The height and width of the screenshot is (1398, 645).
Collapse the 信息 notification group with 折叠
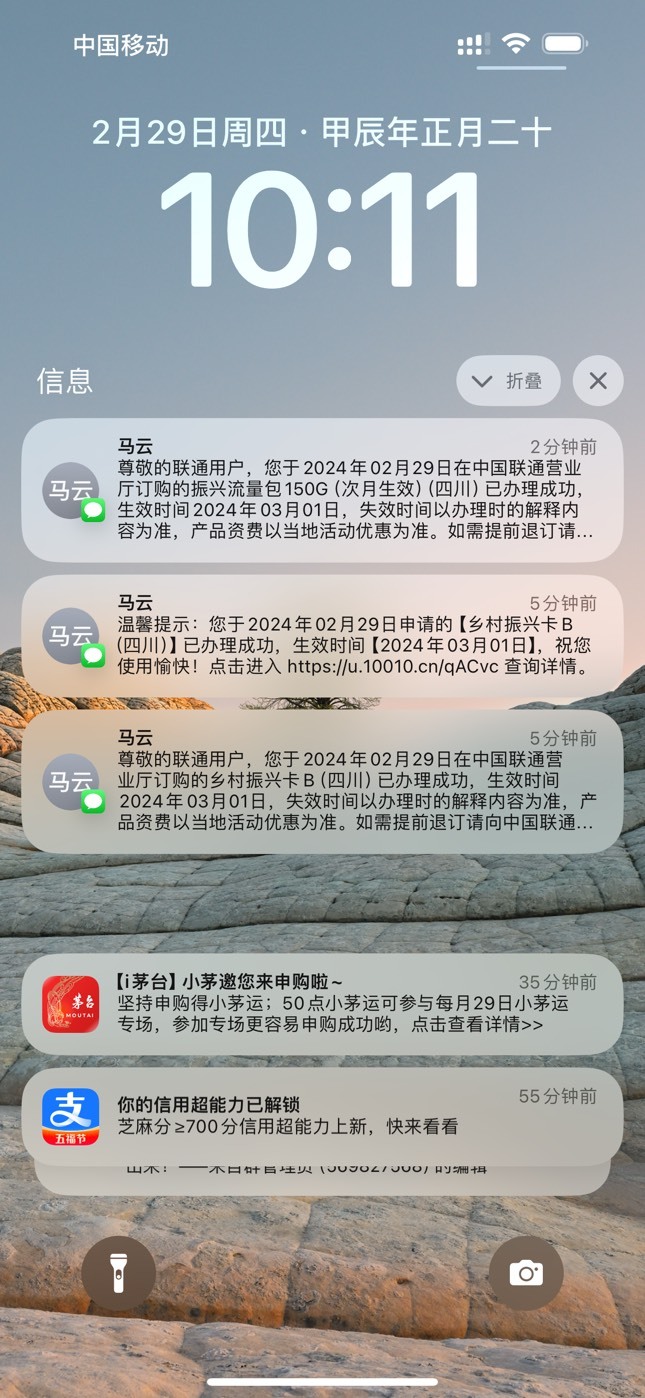[508, 381]
